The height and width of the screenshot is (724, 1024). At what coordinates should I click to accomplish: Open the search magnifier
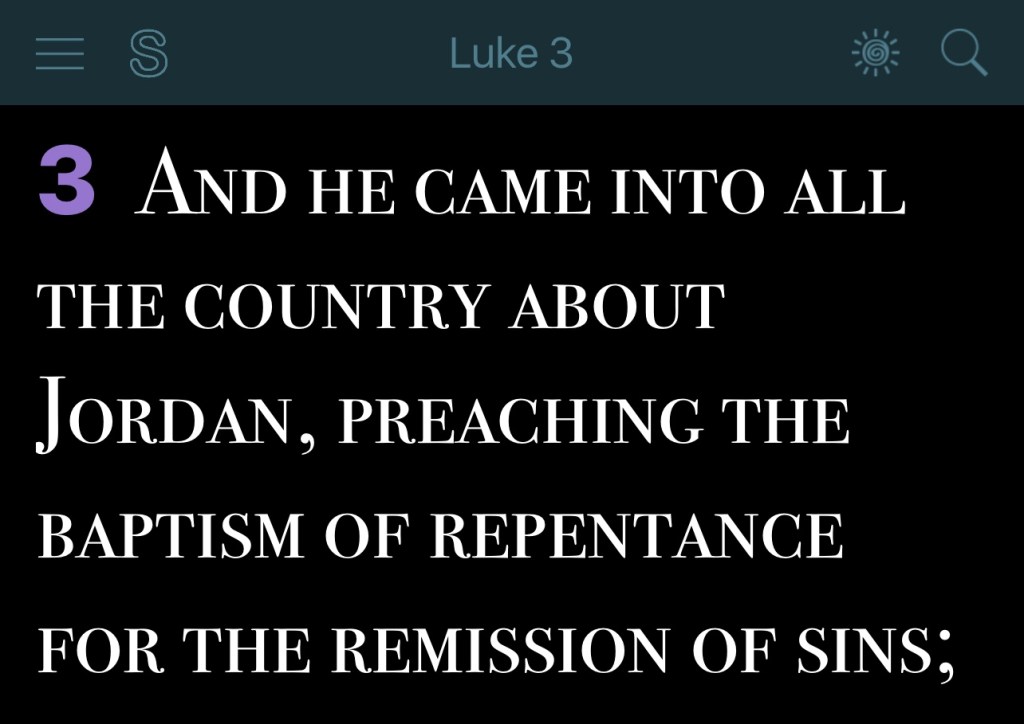[964, 53]
